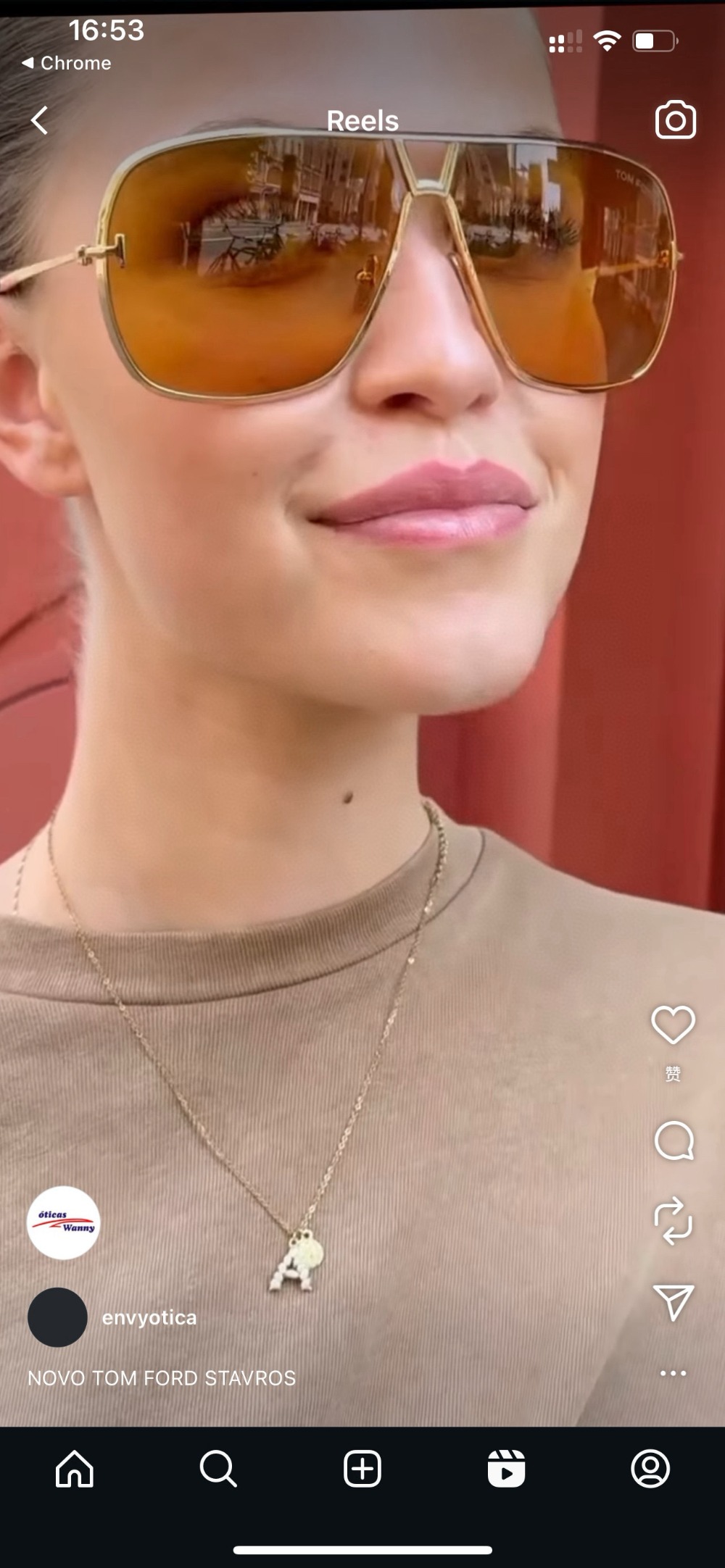725x1568 pixels.
Task: Open the camera to create a reel
Action: 675,120
